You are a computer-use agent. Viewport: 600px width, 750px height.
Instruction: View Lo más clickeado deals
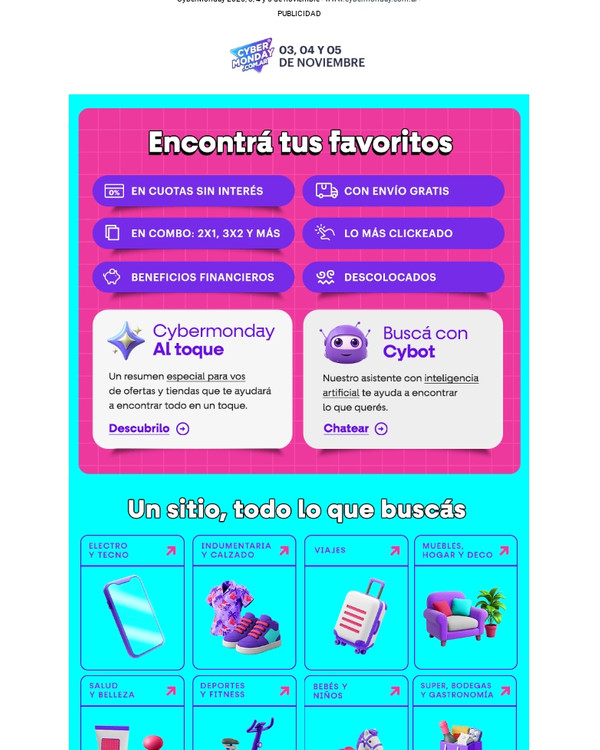pos(403,233)
